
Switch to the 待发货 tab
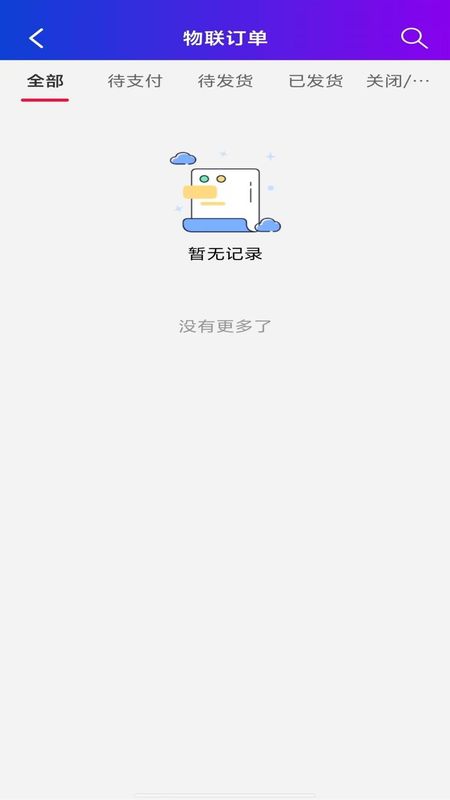pyautogui.click(x=225, y=81)
